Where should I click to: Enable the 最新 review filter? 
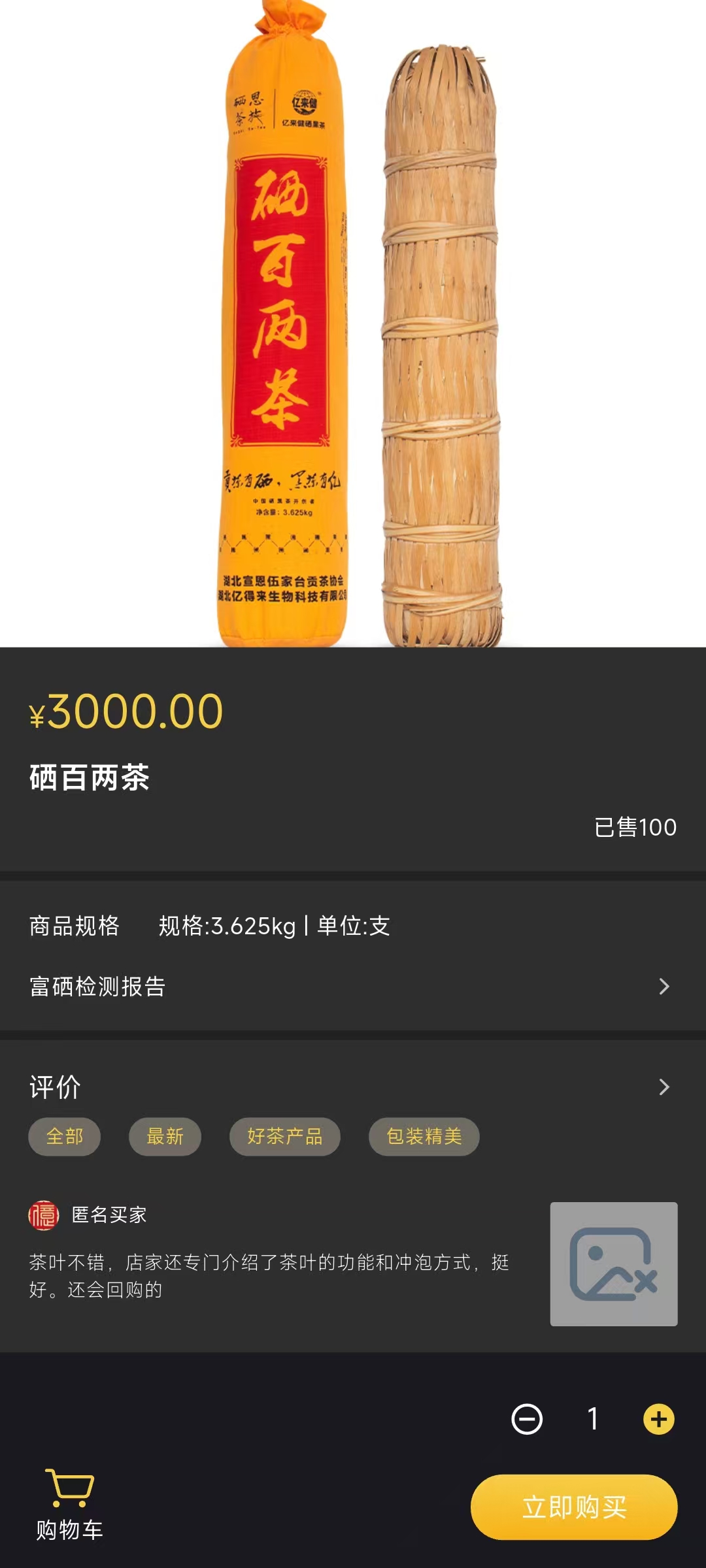pyautogui.click(x=165, y=1136)
